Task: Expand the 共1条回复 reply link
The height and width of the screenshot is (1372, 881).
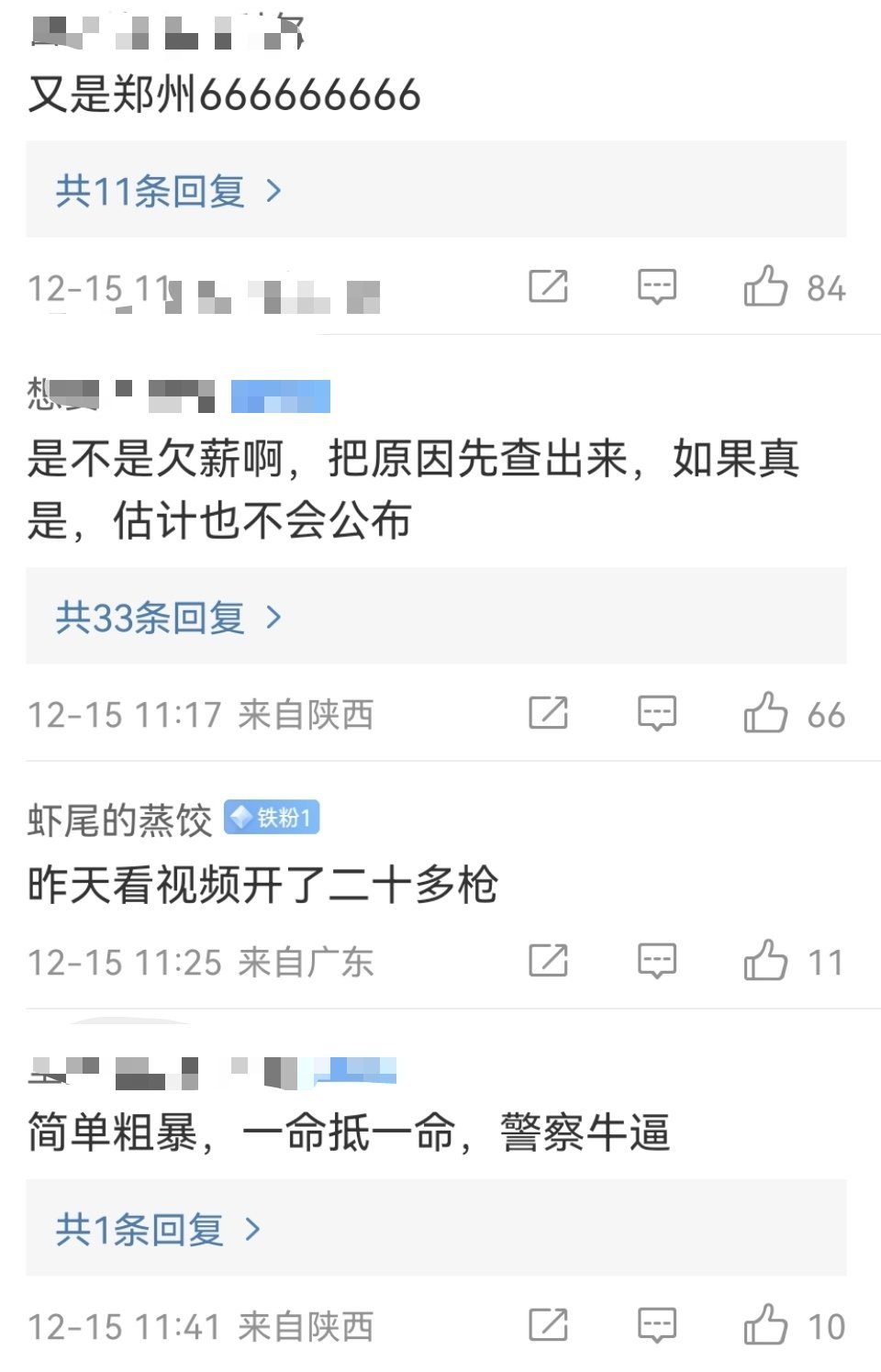Action: coord(158,1229)
